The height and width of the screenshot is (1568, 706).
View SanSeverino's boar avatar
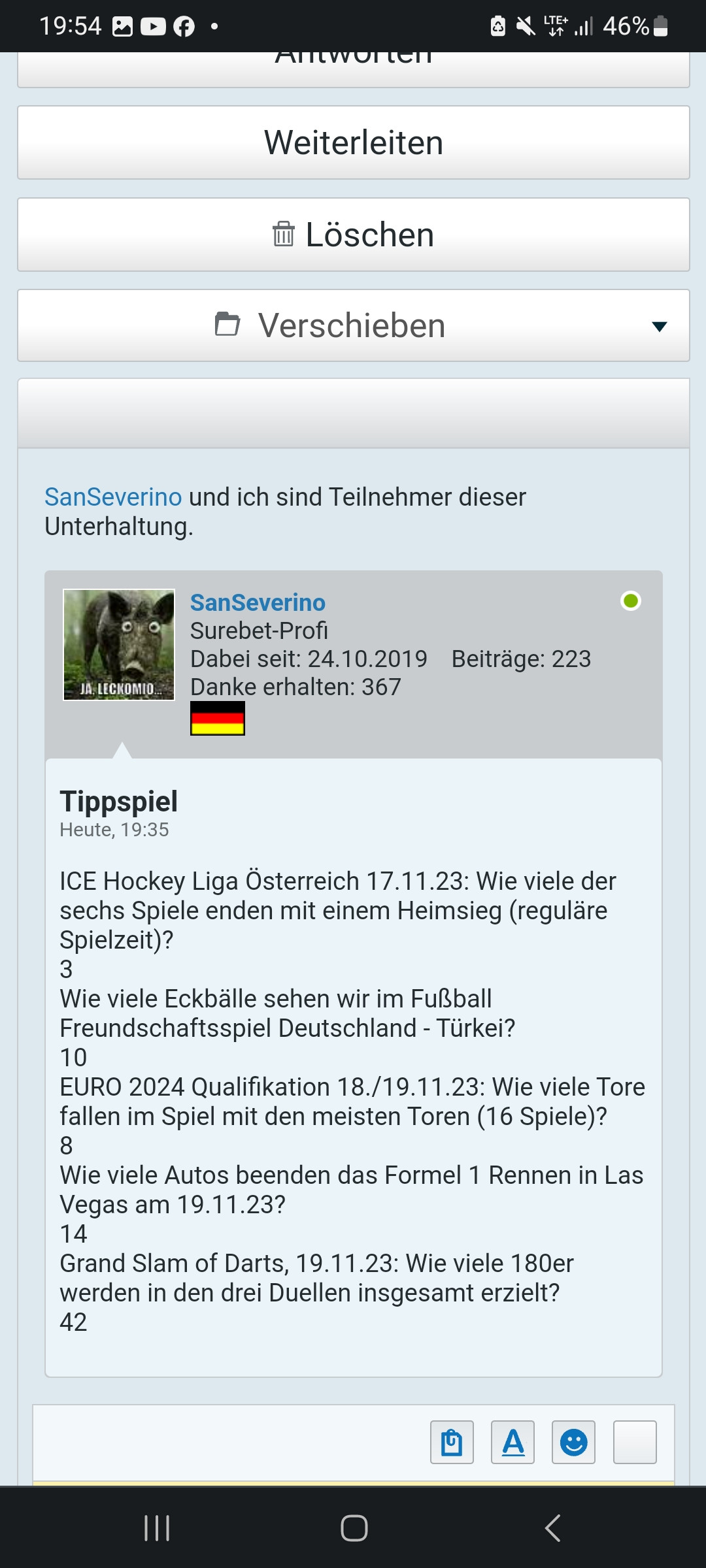[119, 645]
